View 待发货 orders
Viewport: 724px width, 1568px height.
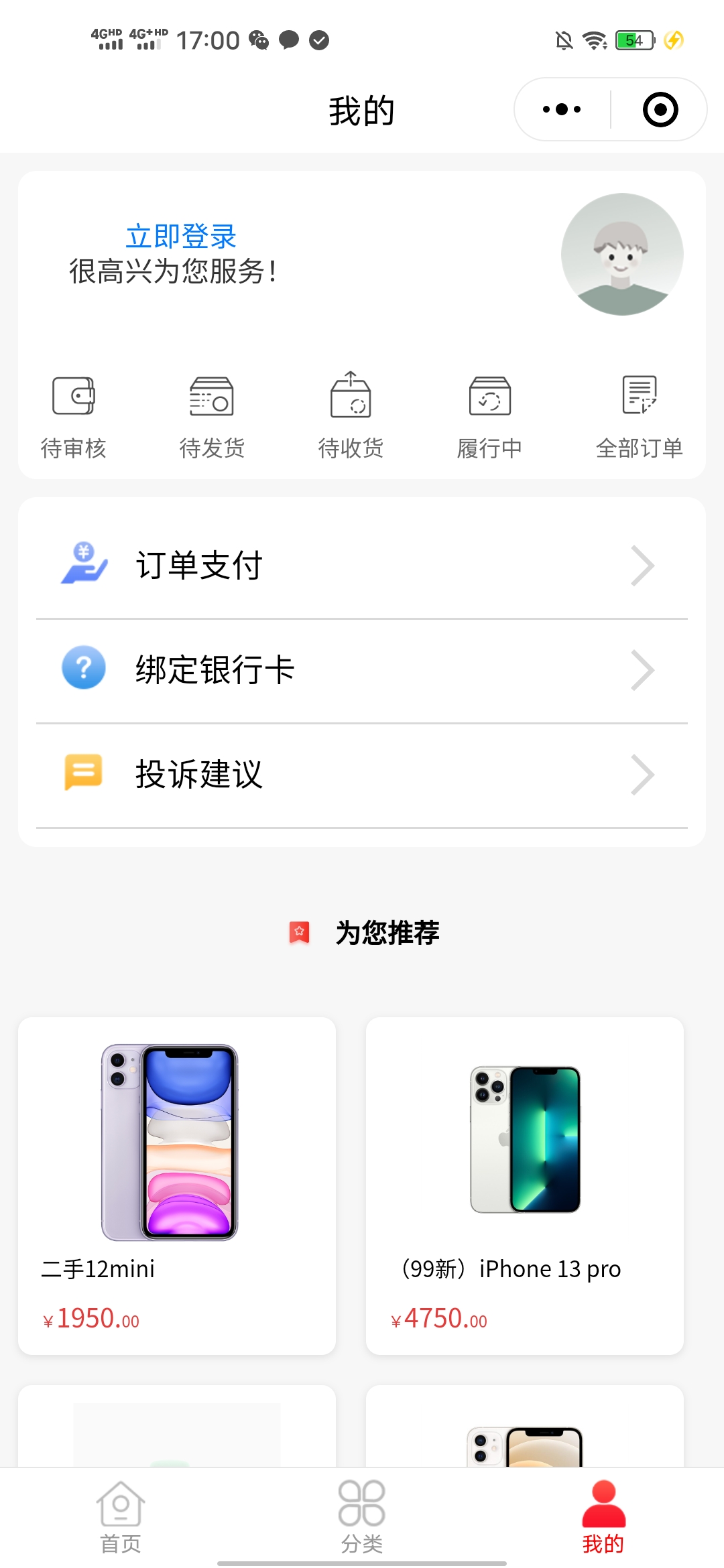pos(212,417)
